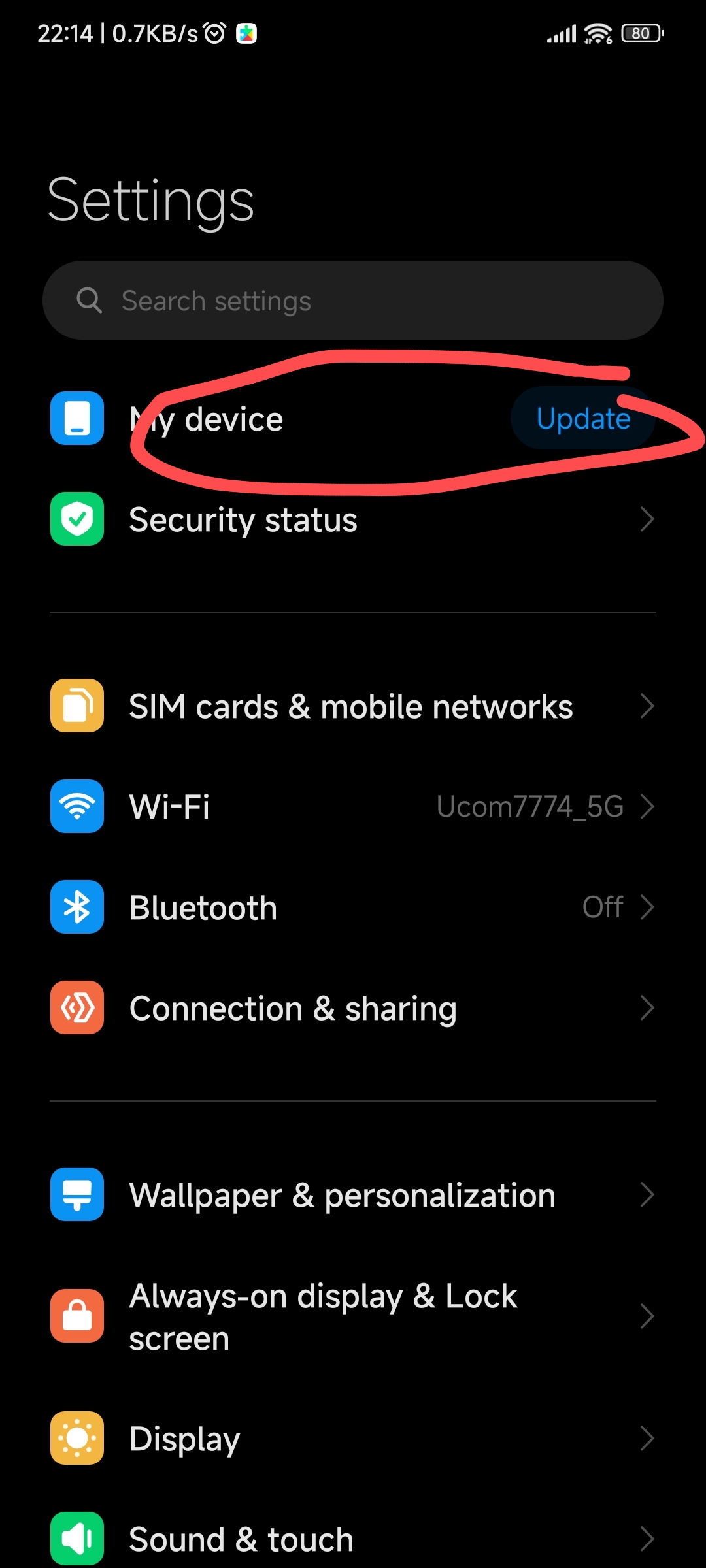Open the My device row
This screenshot has height=1568, width=706.
(x=353, y=418)
